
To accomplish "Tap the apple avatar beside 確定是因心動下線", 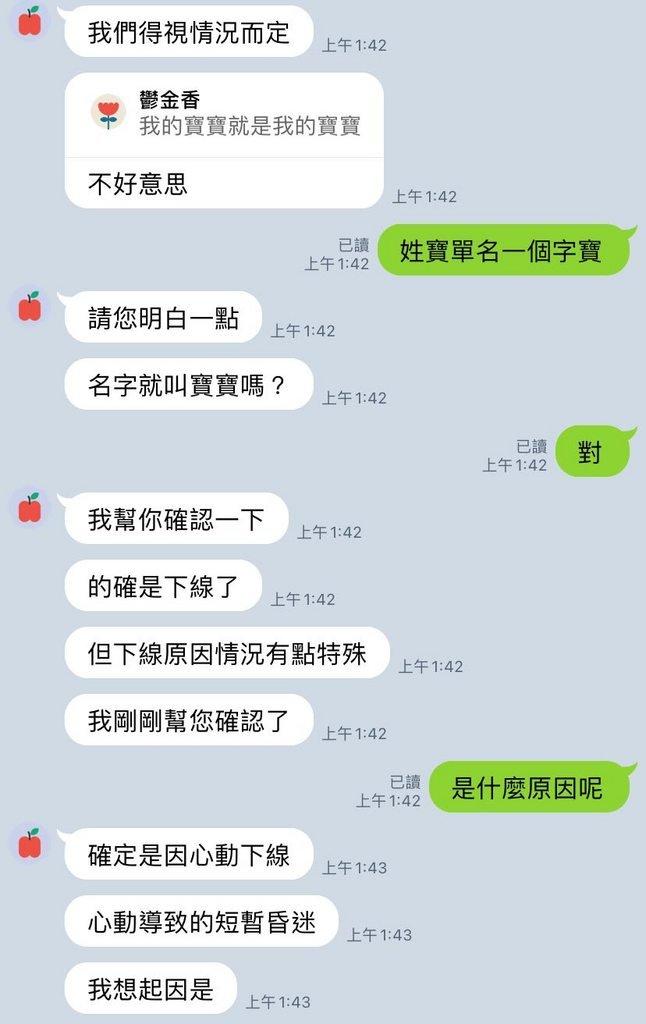I will coord(30,843).
